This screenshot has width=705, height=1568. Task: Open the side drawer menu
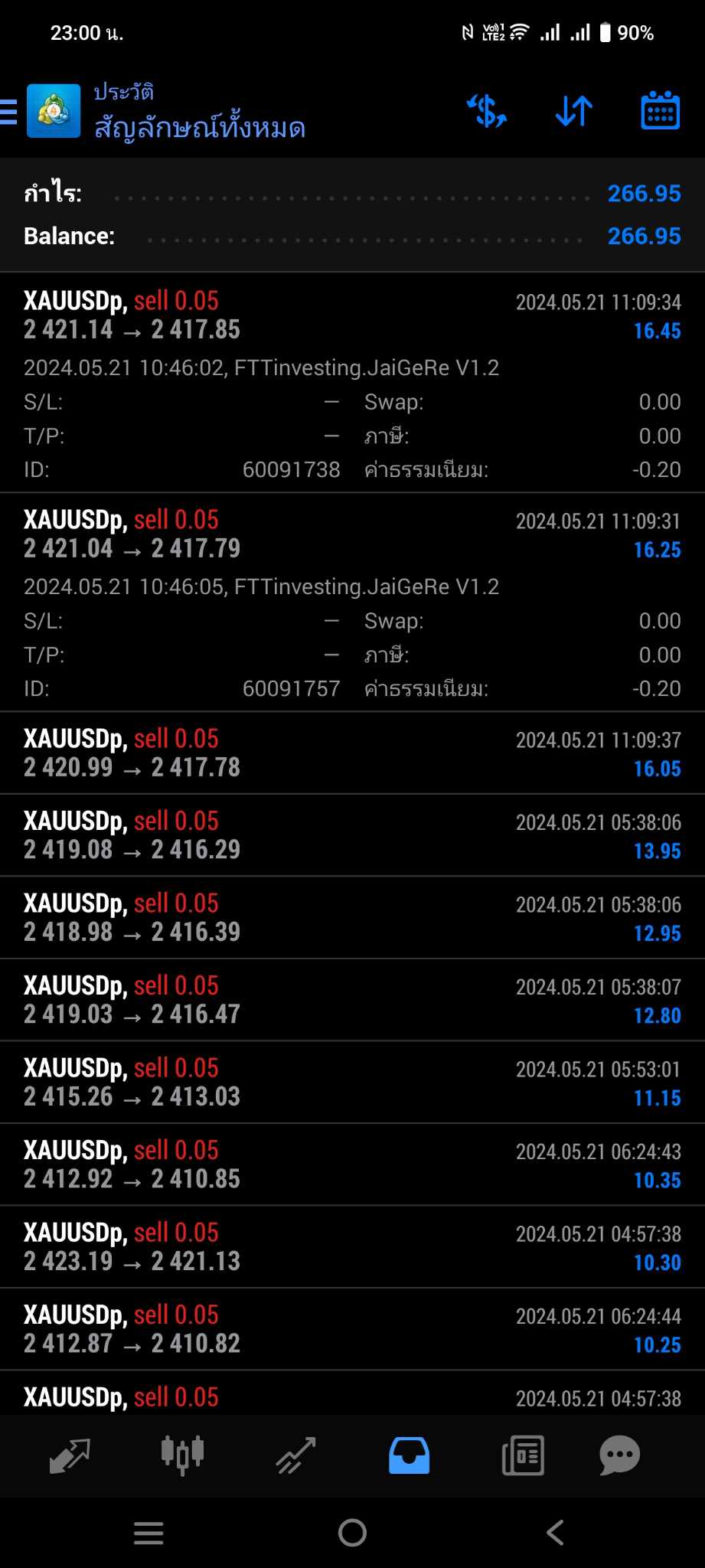click(x=8, y=112)
